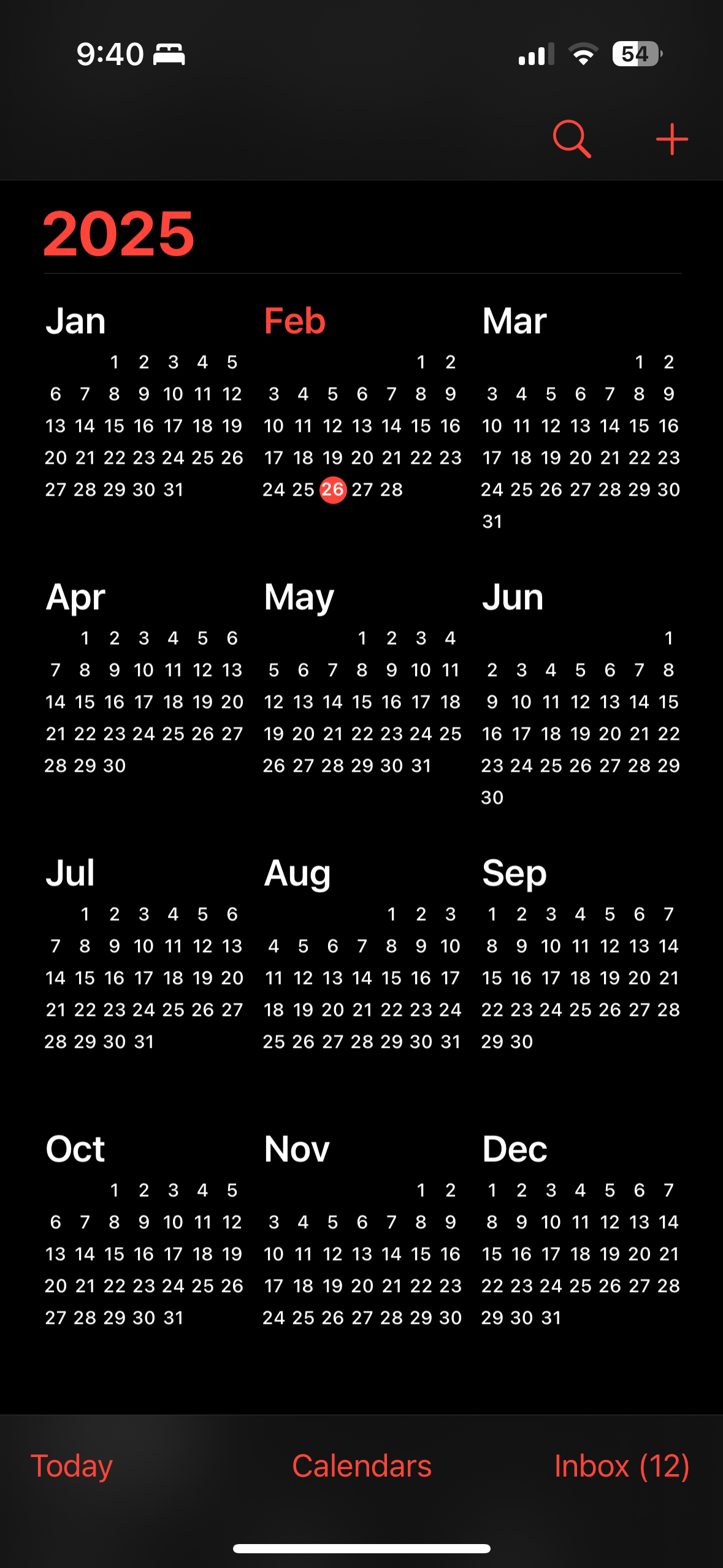The image size is (723, 1568).
Task: Open the Inbox with 12 items
Action: 622,1466
